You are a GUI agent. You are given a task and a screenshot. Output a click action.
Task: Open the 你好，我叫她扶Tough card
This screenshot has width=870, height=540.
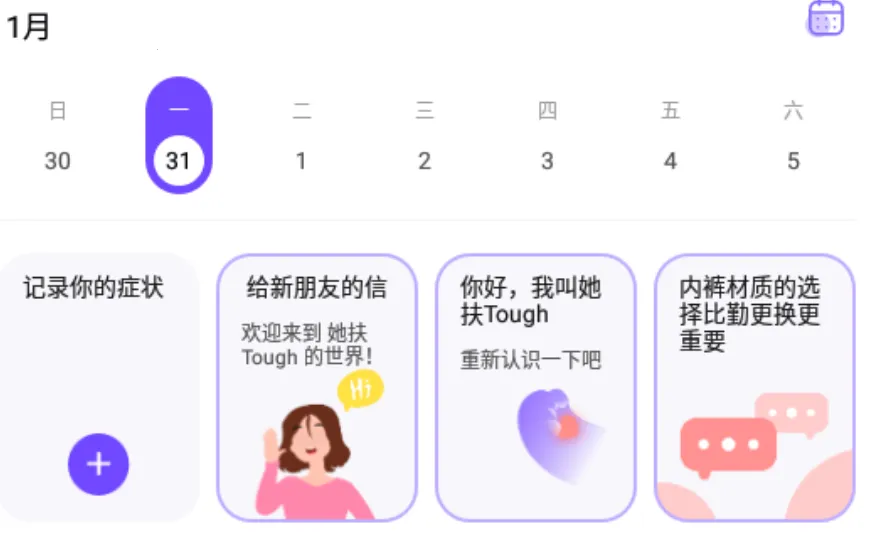[x=535, y=387]
